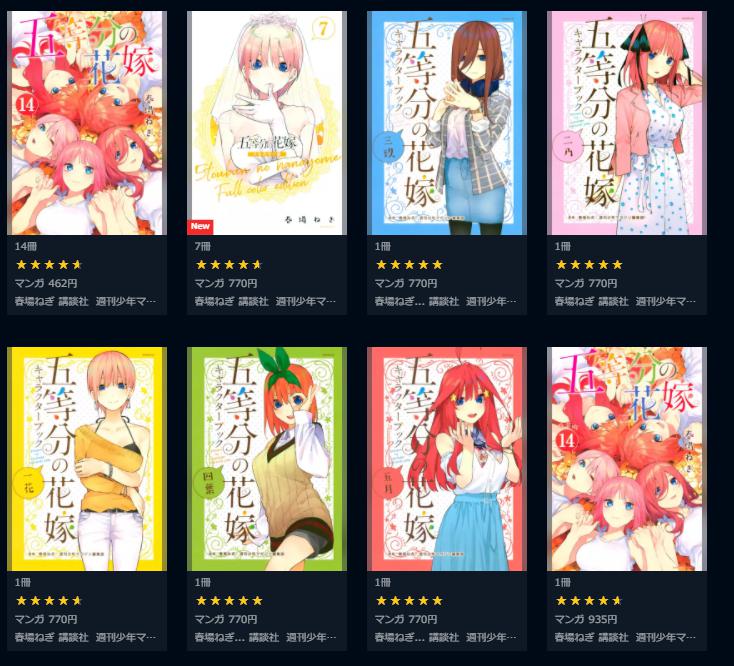Open the 14-volume manga priced 462円
734x666 pixels.
click(87, 124)
